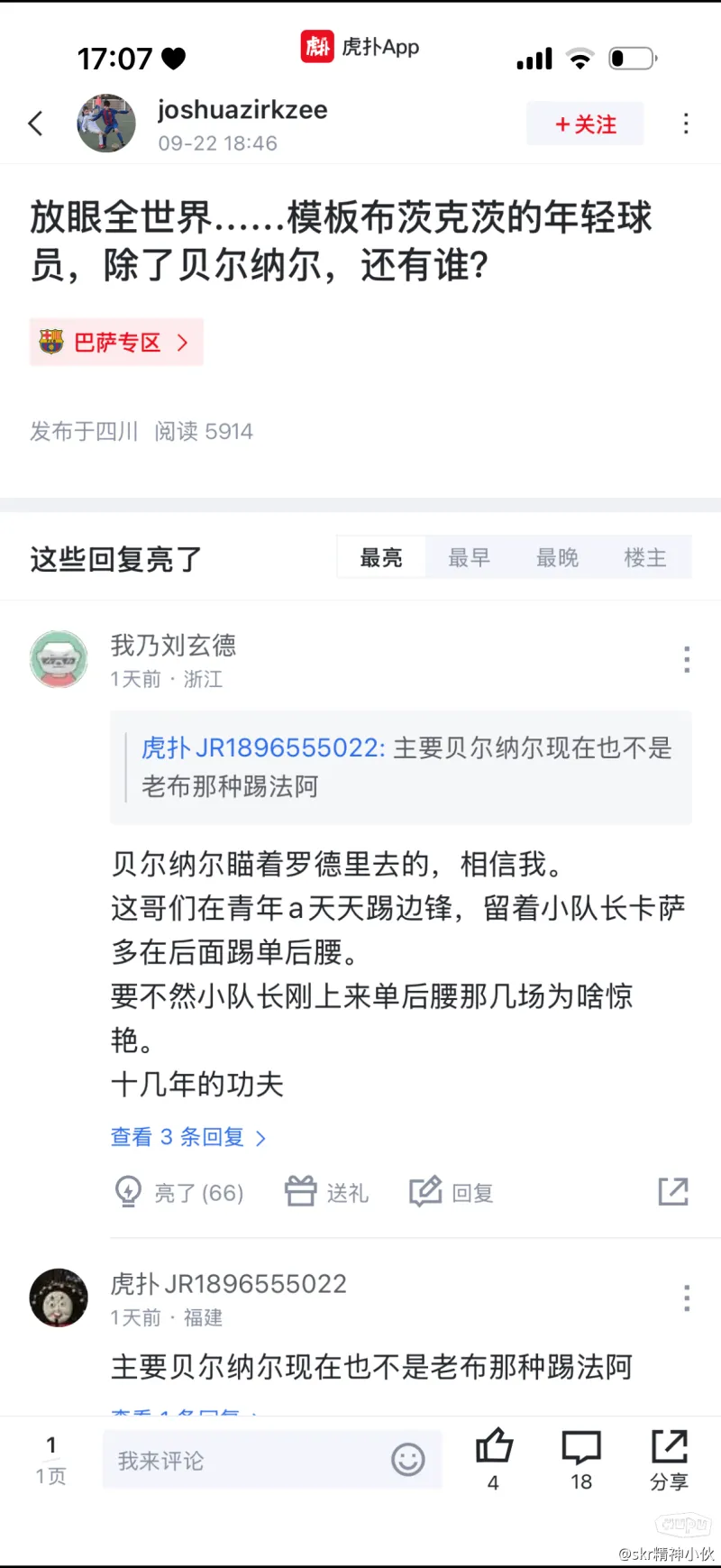The height and width of the screenshot is (1568, 721).
Task: Share 我乃刘玄德's comment with the export icon
Action: [x=673, y=1191]
